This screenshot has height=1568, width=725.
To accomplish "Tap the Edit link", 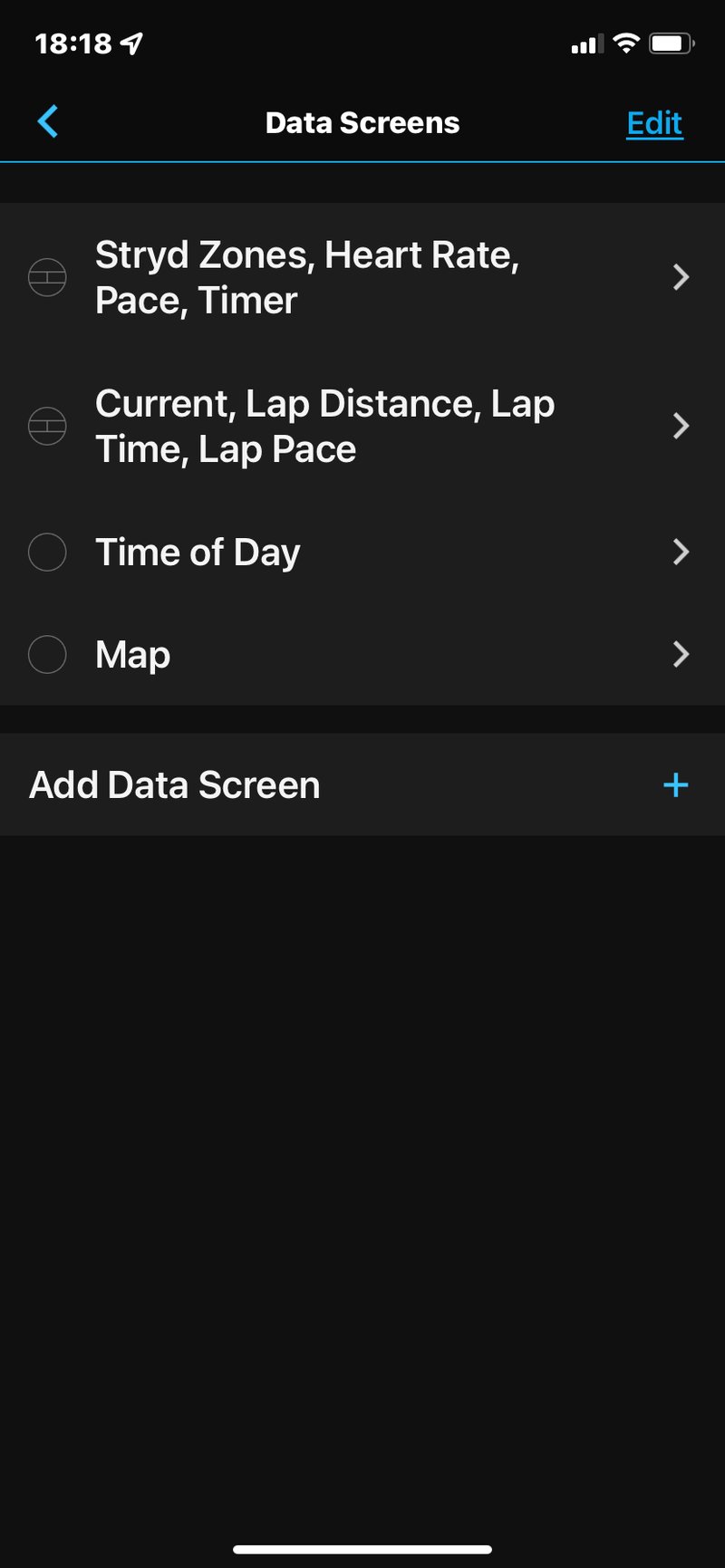I will point(654,123).
